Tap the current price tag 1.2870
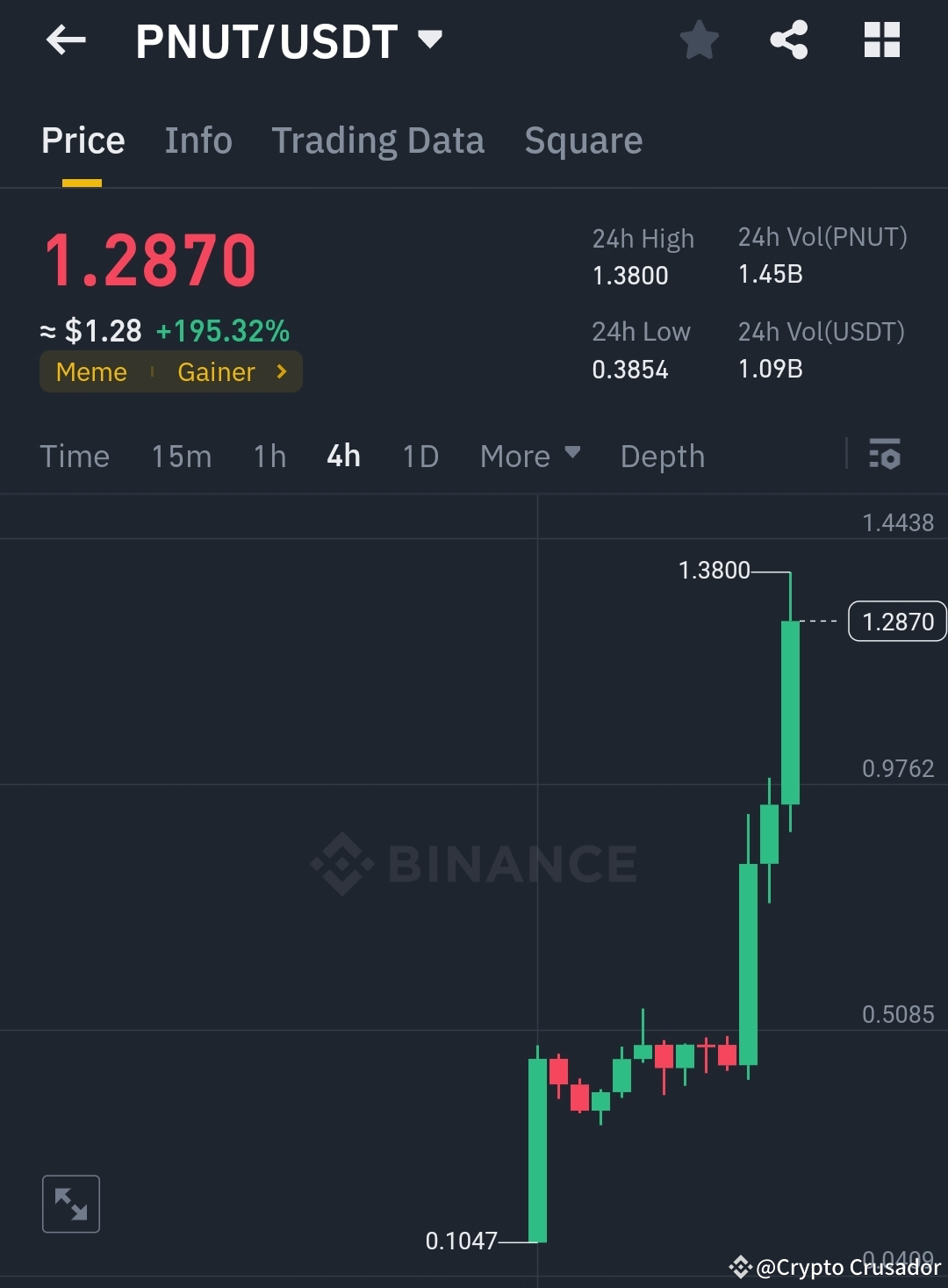The height and width of the screenshot is (1288, 948). (x=896, y=622)
